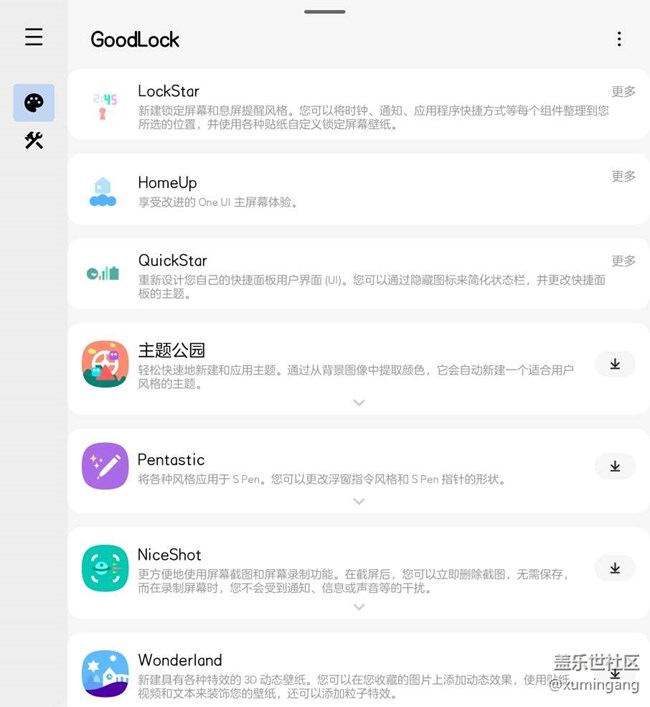Image resolution: width=650 pixels, height=707 pixels.
Task: Switch to the tools Life up tab
Action: (34, 141)
